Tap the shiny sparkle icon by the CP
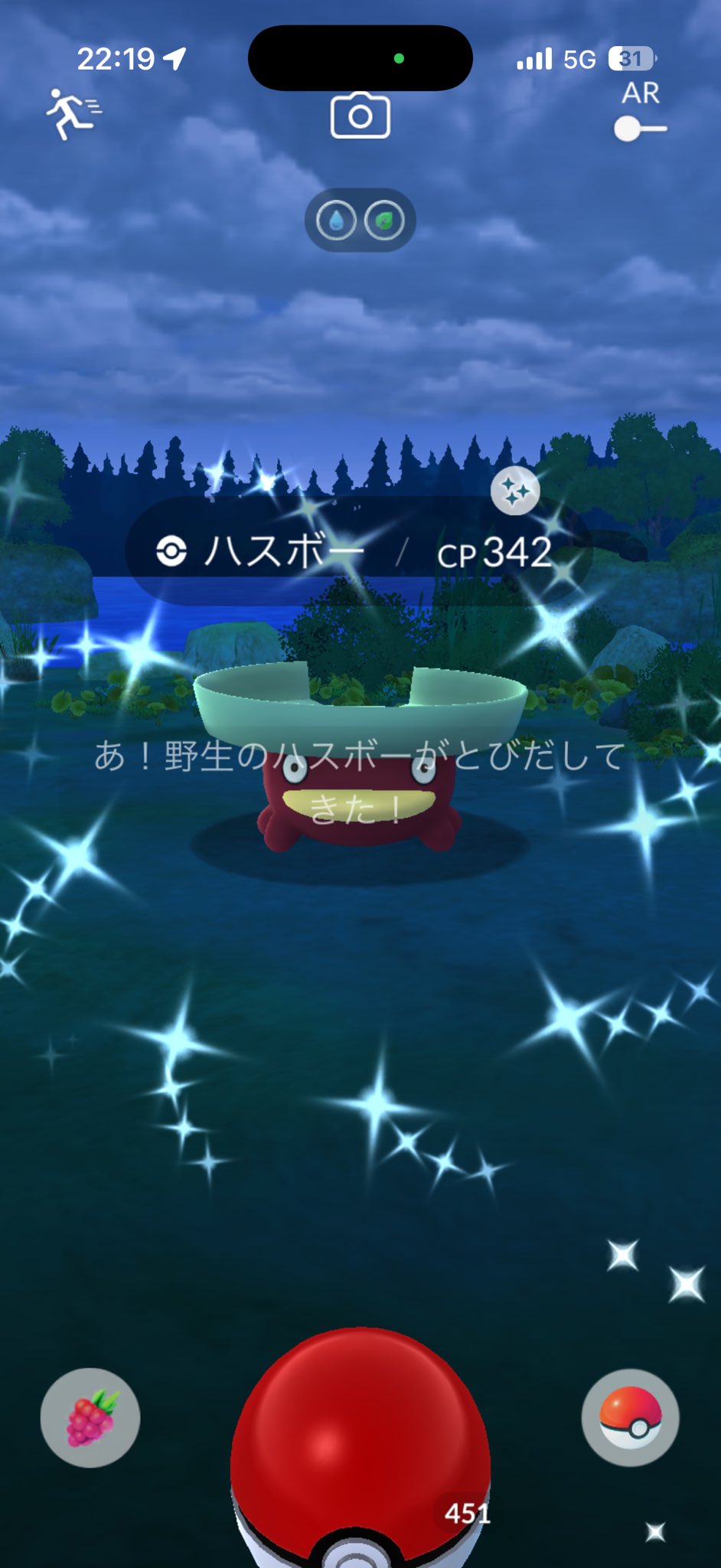This screenshot has width=721, height=1568. click(515, 491)
